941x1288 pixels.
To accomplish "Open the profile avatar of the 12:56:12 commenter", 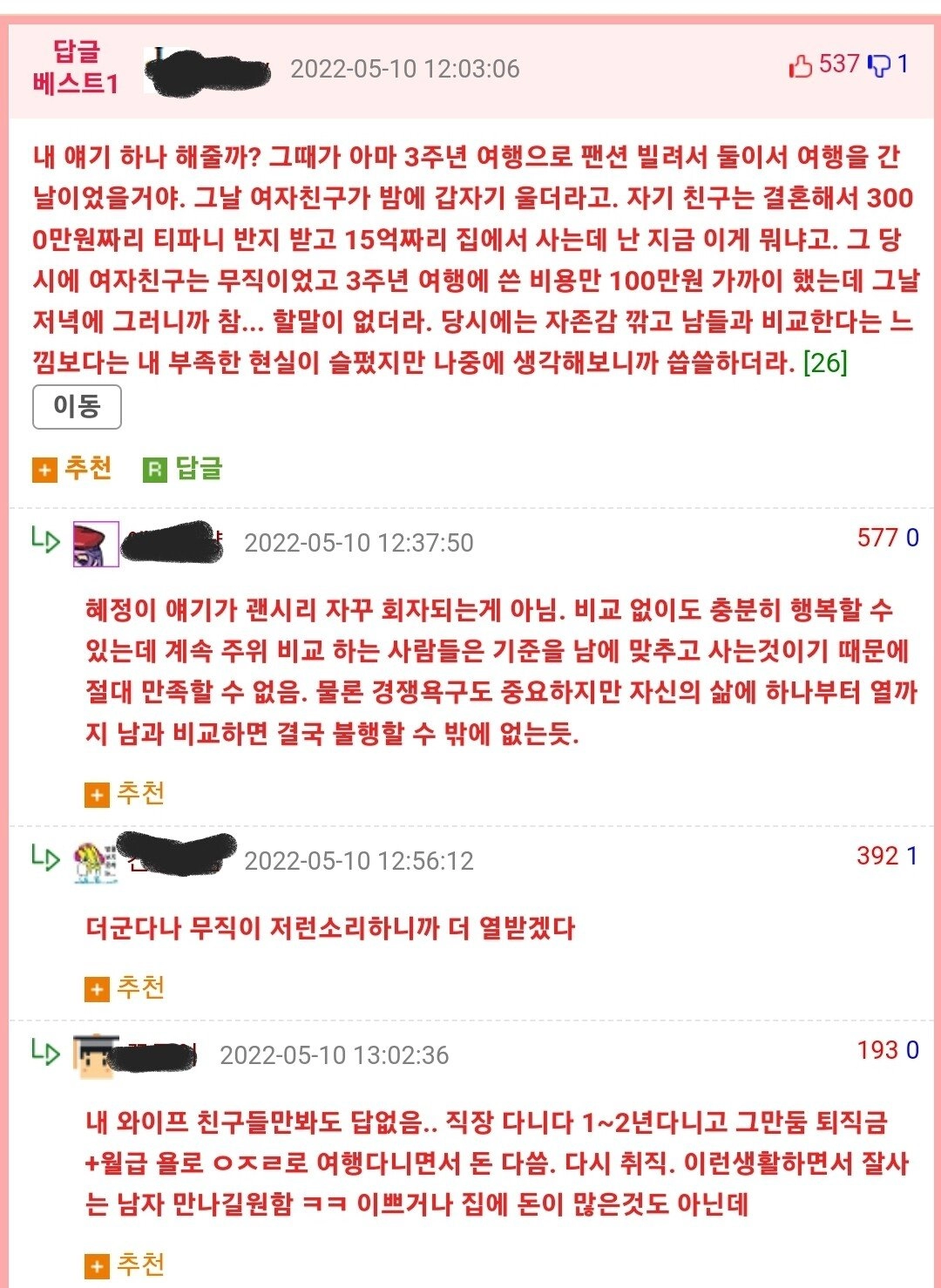I will [95, 862].
